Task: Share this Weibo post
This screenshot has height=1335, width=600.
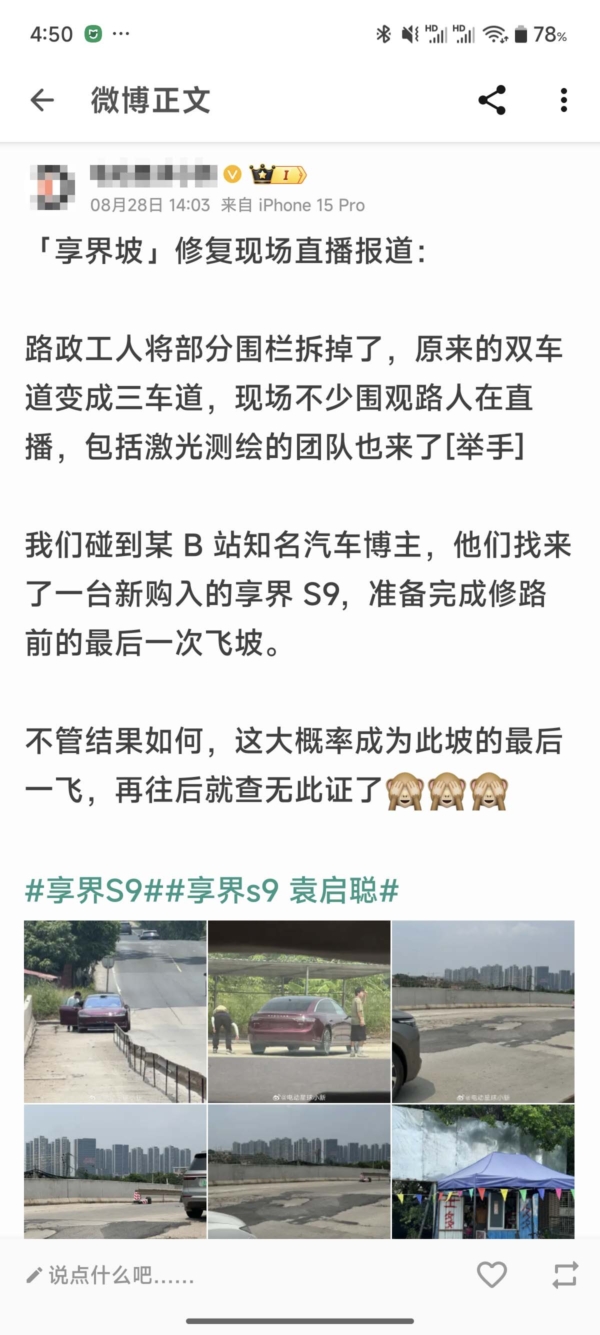Action: 491,100
